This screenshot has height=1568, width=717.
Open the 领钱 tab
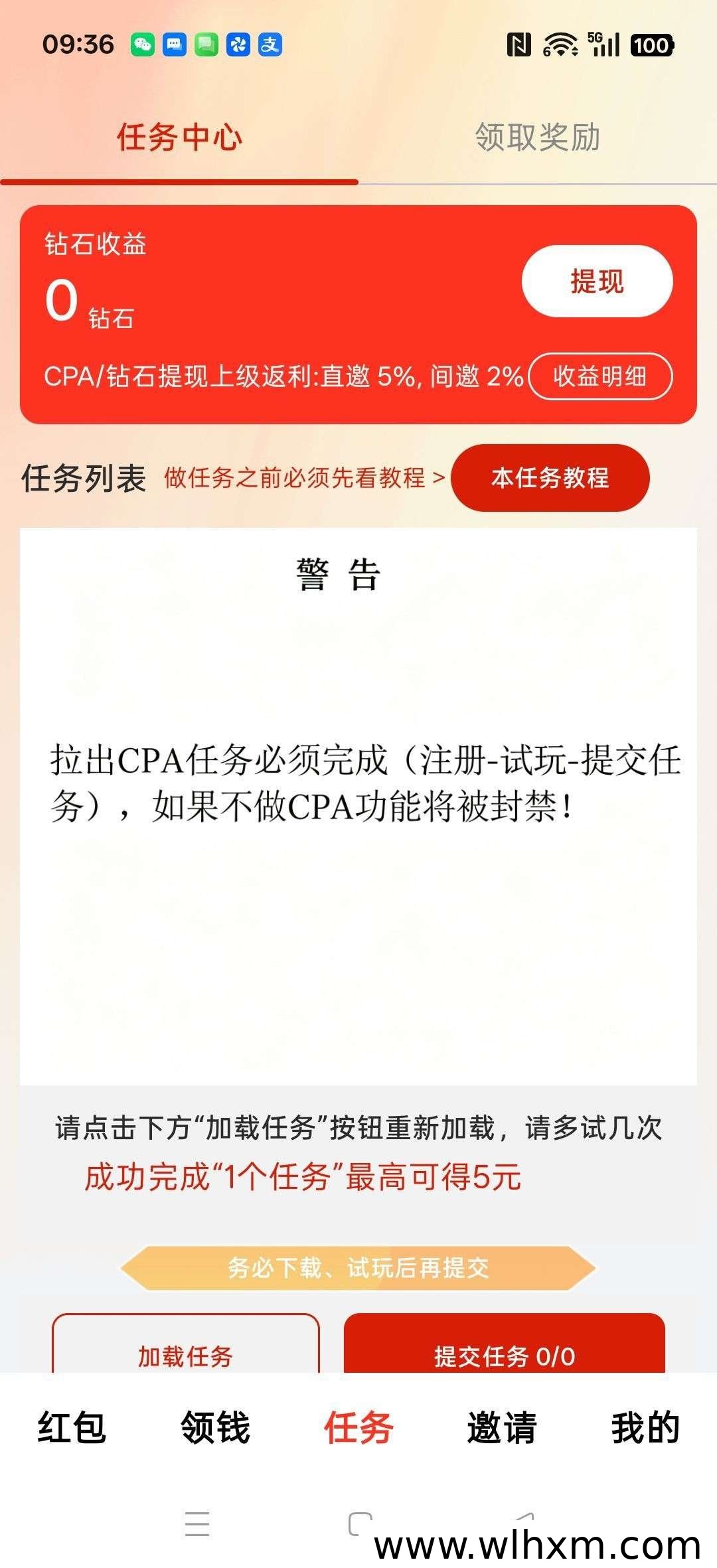tap(215, 1427)
